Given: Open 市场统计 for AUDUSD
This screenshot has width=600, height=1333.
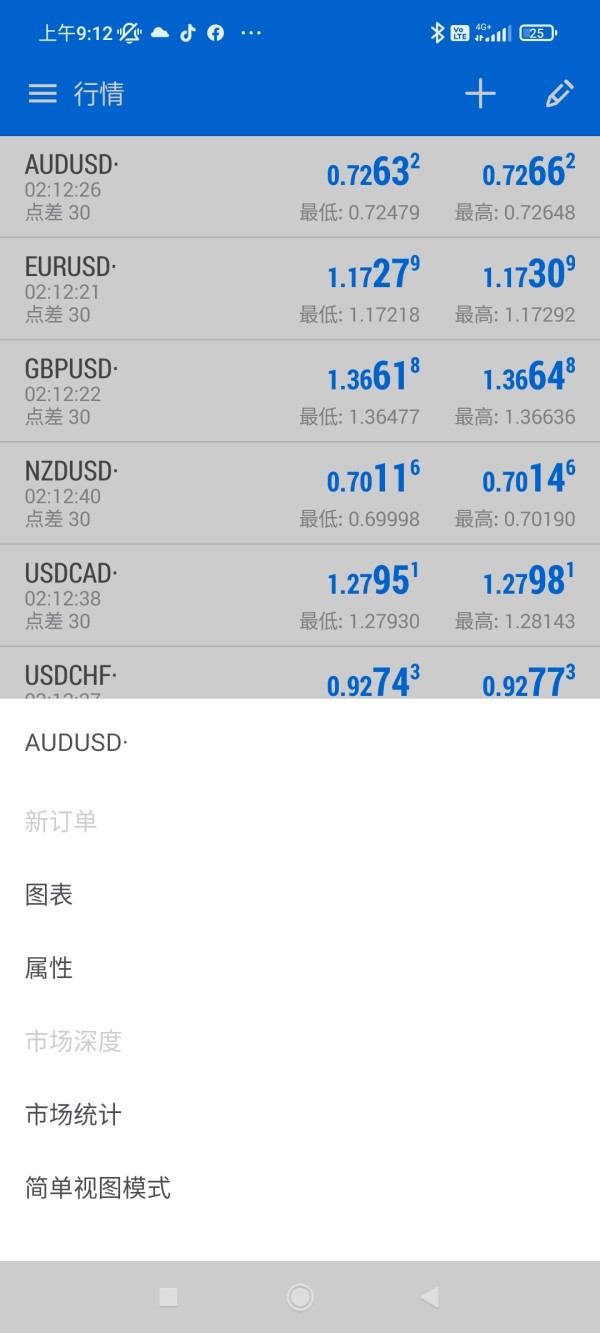Looking at the screenshot, I should tap(73, 1115).
